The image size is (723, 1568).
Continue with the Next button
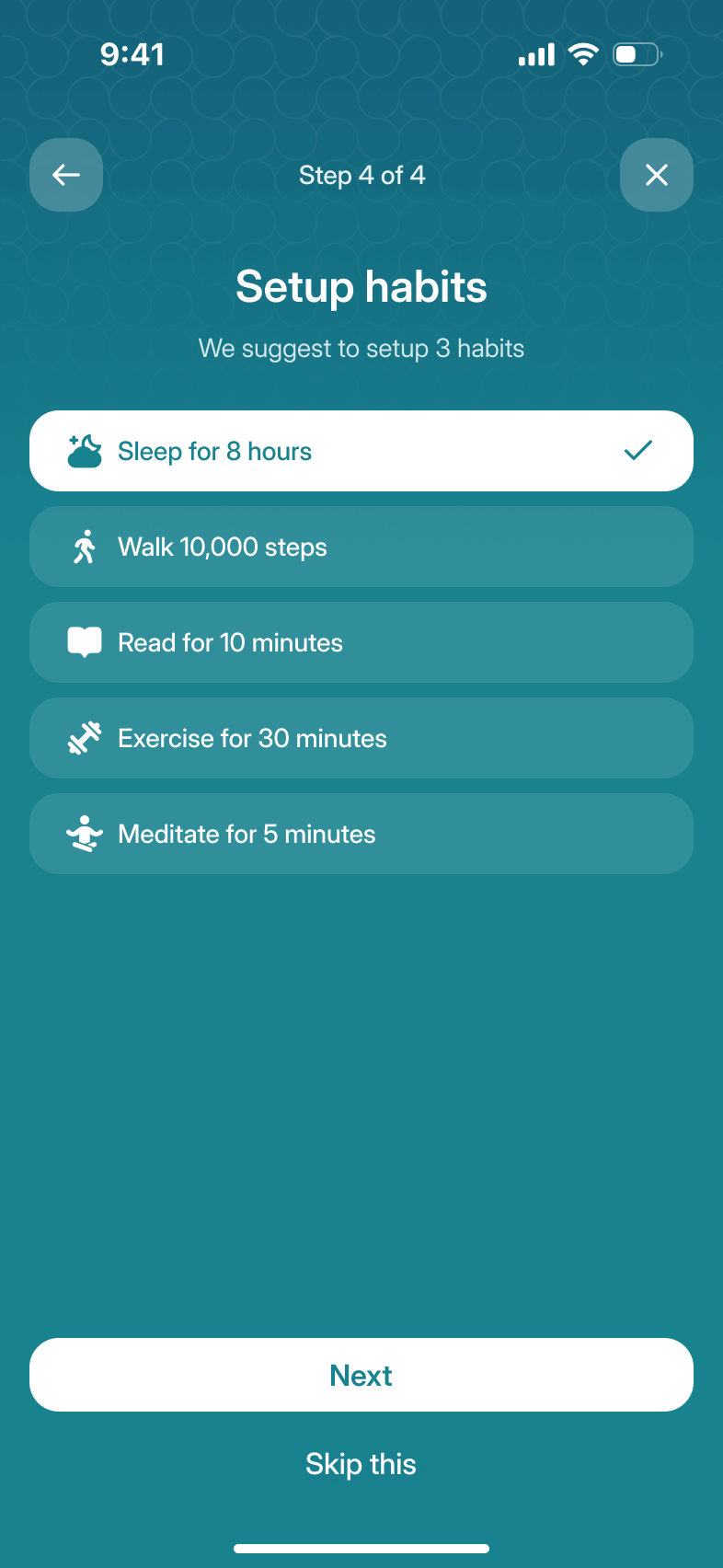361,1375
